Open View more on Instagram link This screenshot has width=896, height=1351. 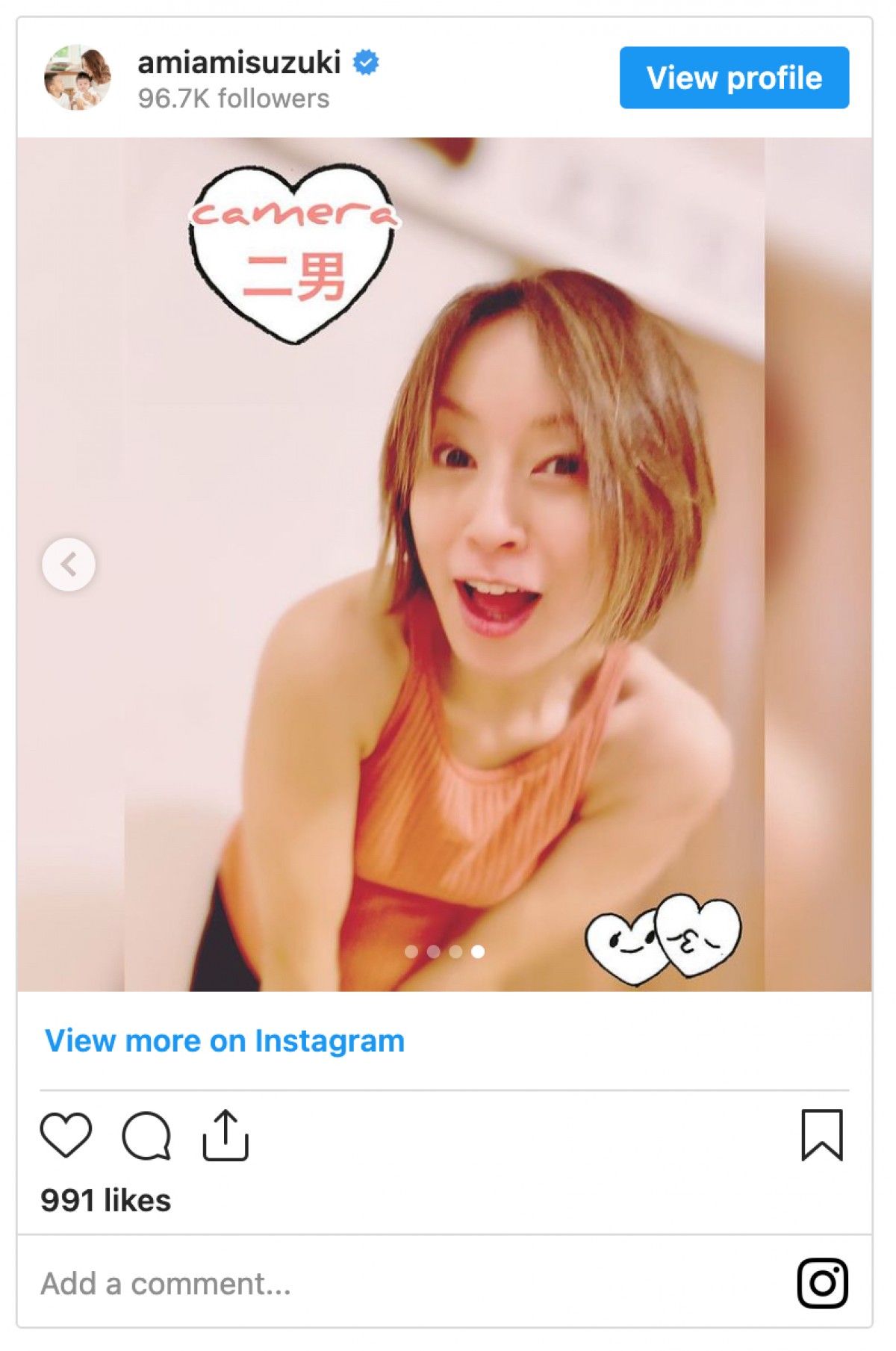click(x=225, y=1040)
